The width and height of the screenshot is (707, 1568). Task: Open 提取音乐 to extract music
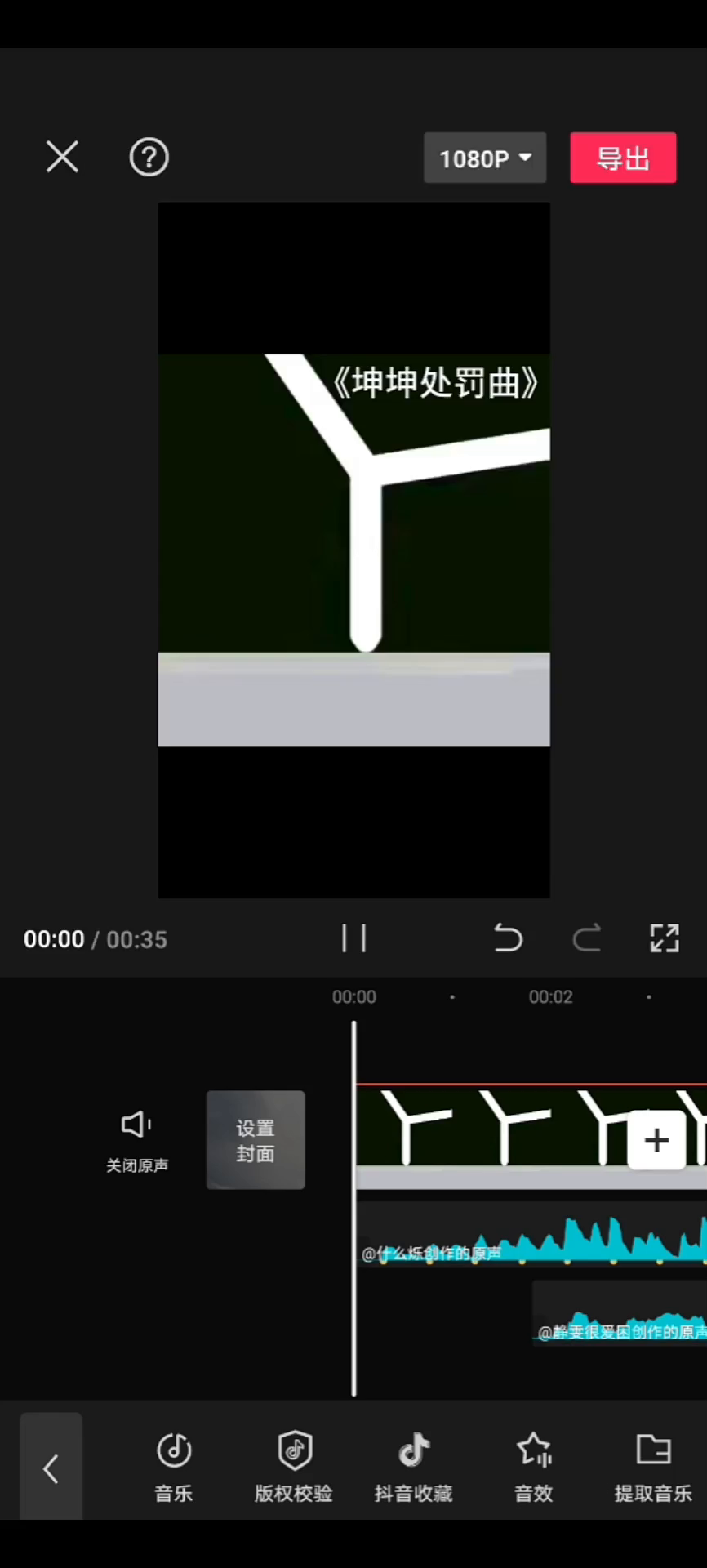click(653, 1468)
